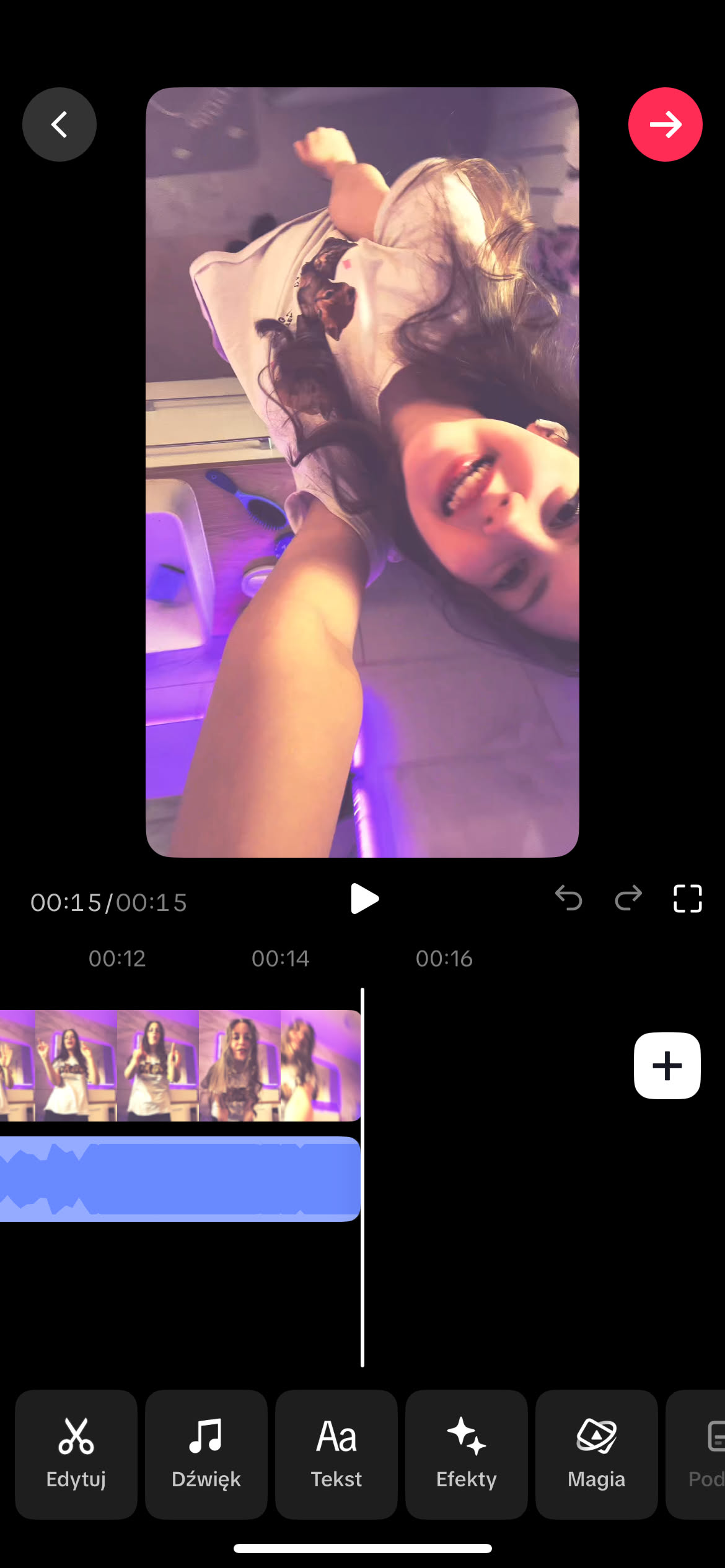The height and width of the screenshot is (1568, 725).
Task: Select the video clip on timeline
Action: (180, 1066)
